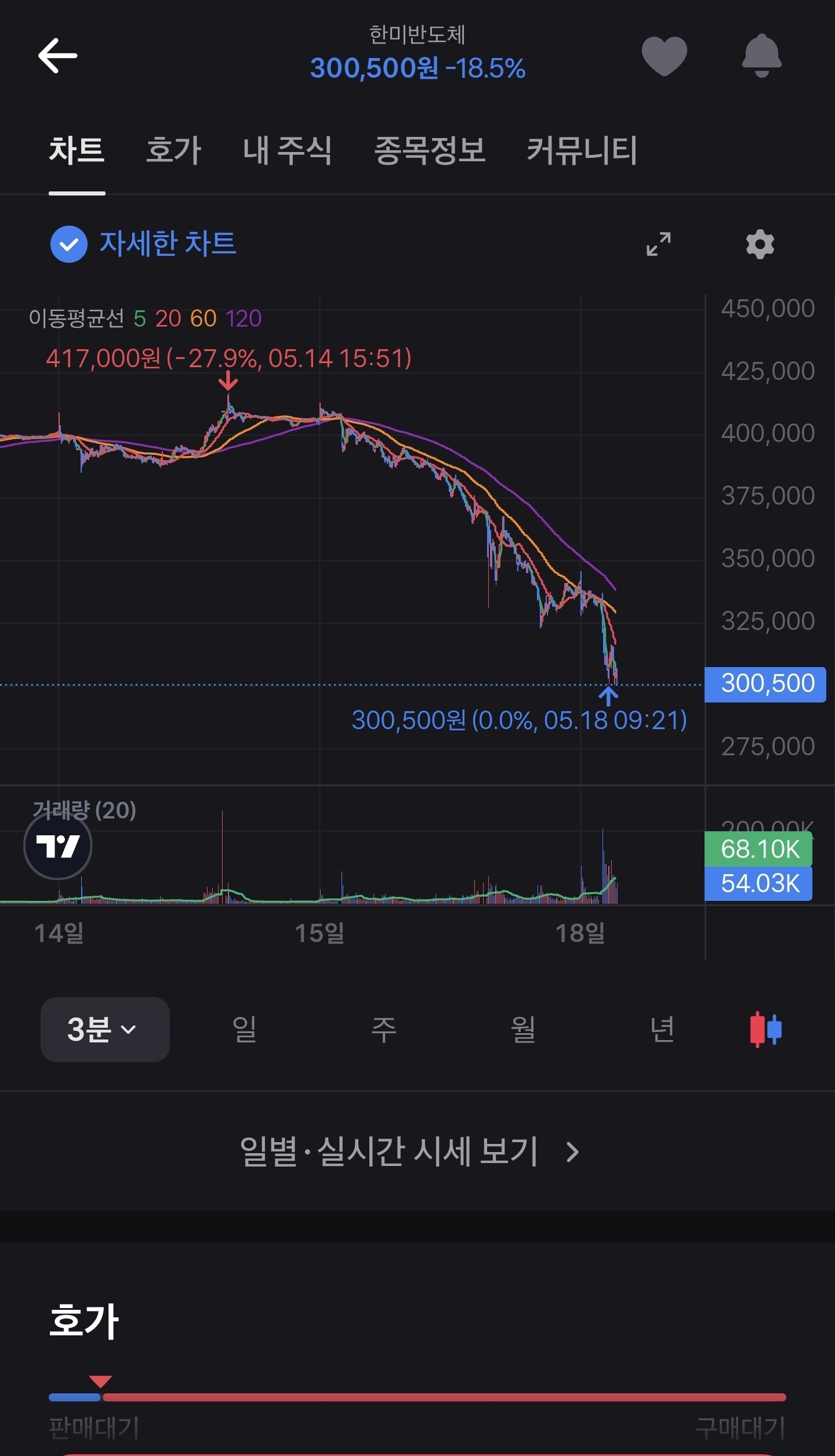Screen dimensions: 835x1456
Task: Open chart settings gear
Action: pyautogui.click(x=760, y=244)
